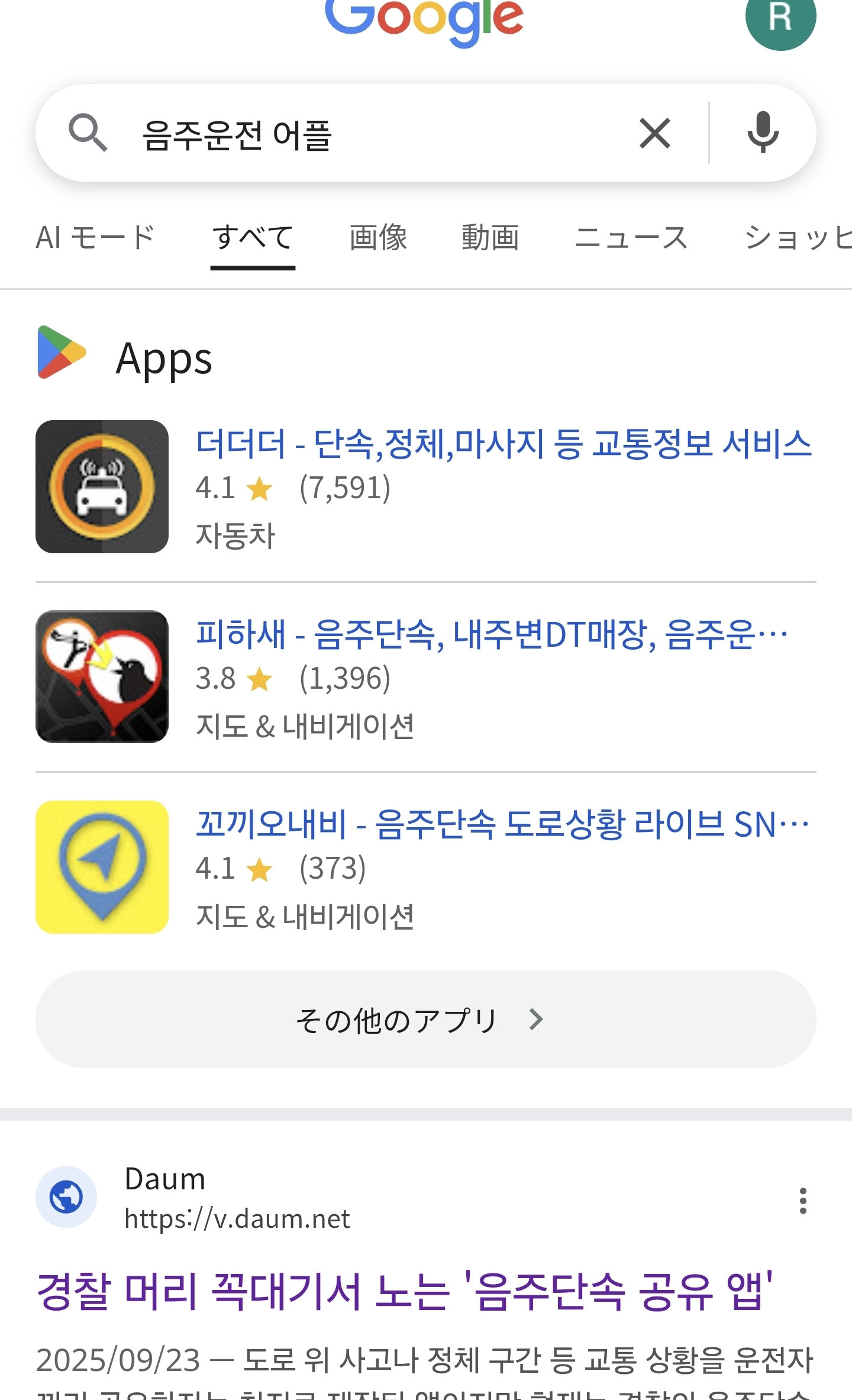Open the Daum article about 음주단속 공유 앱
The height and width of the screenshot is (1400, 852).
pos(405,1291)
